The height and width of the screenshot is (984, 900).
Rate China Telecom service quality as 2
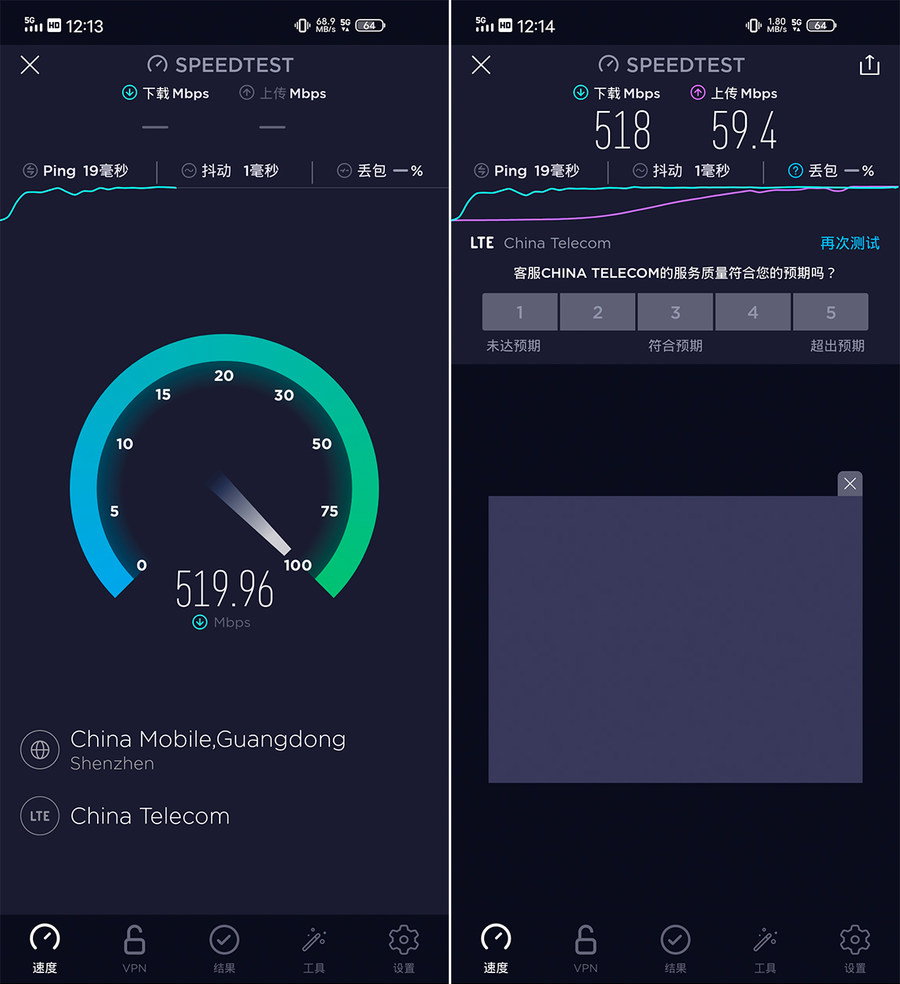(597, 312)
